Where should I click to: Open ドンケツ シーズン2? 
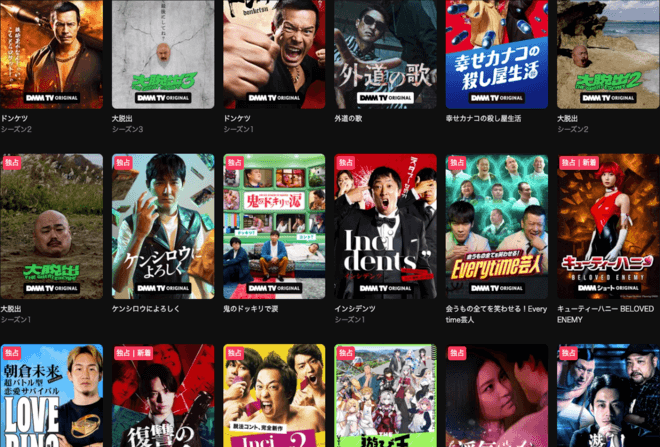[x=51, y=54]
